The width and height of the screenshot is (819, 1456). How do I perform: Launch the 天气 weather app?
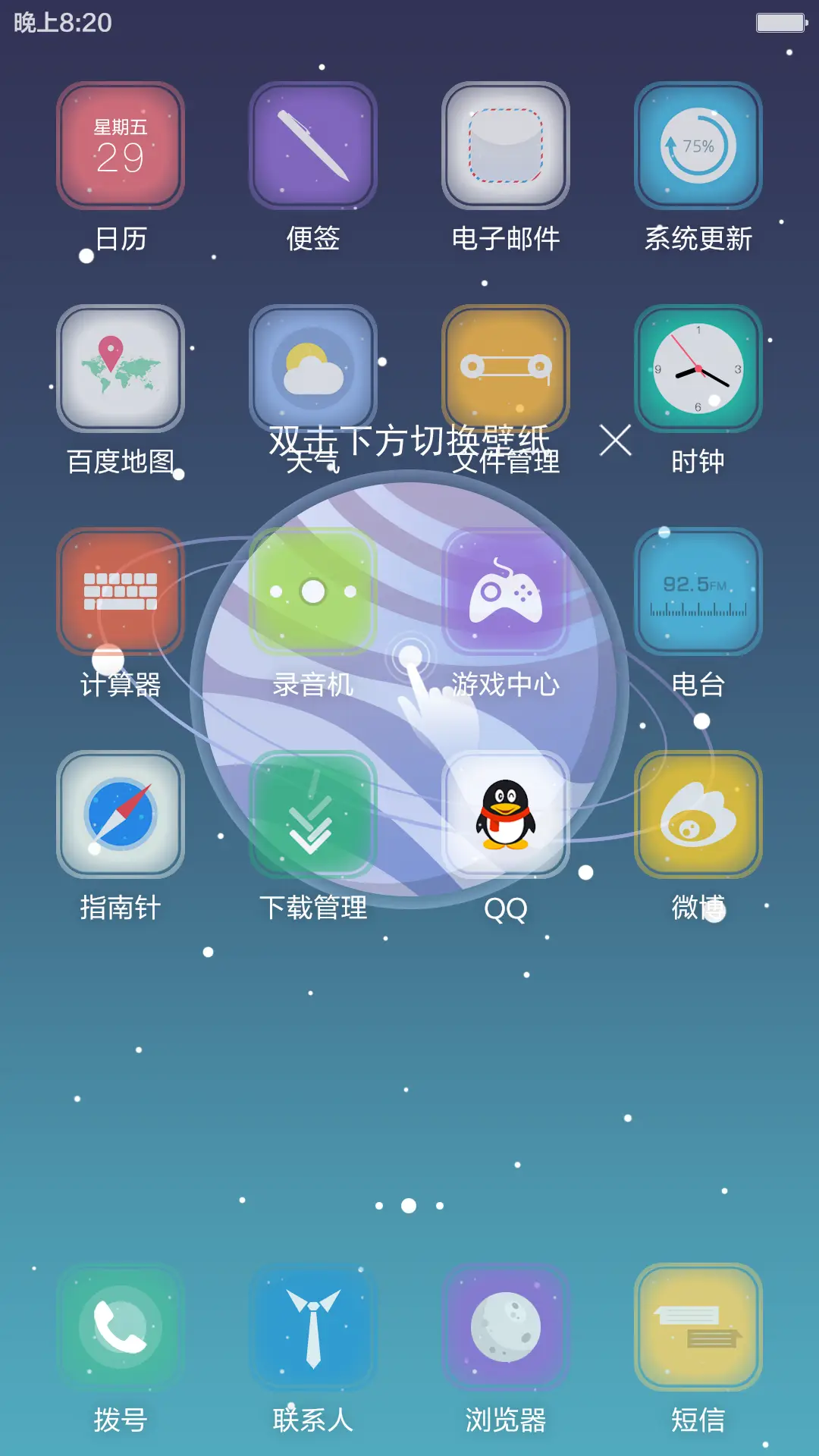pos(312,367)
